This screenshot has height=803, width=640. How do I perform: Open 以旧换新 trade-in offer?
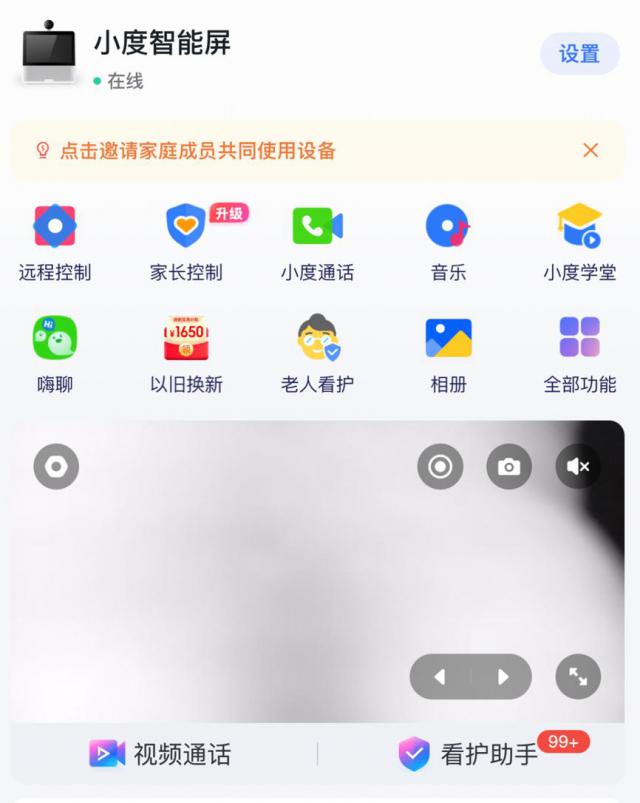tap(186, 354)
